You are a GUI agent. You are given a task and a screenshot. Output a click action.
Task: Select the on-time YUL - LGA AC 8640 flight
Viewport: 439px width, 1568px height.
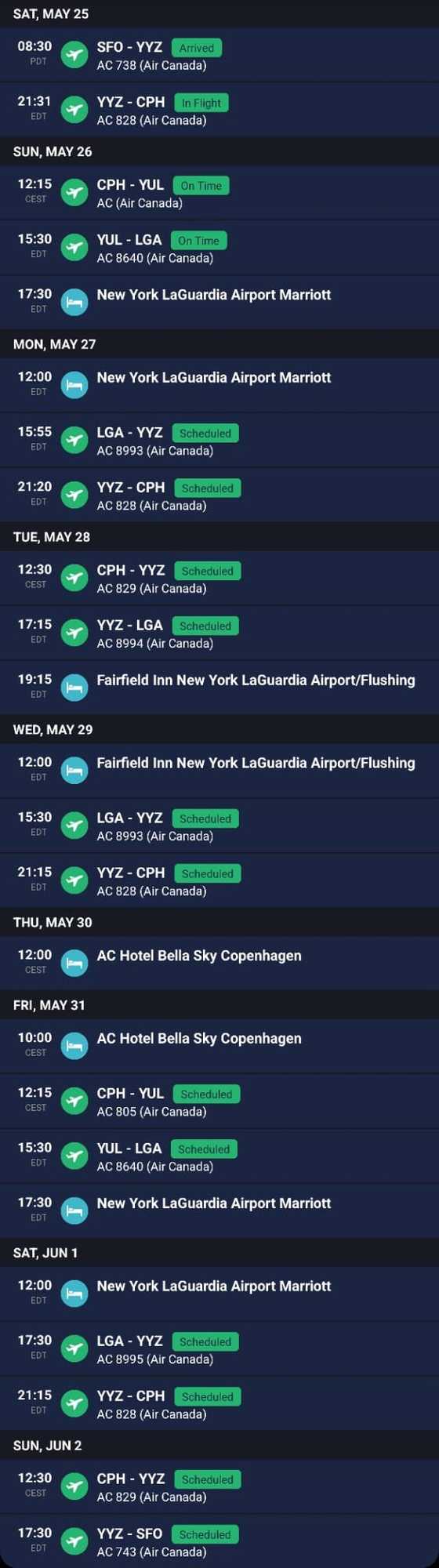(x=219, y=248)
